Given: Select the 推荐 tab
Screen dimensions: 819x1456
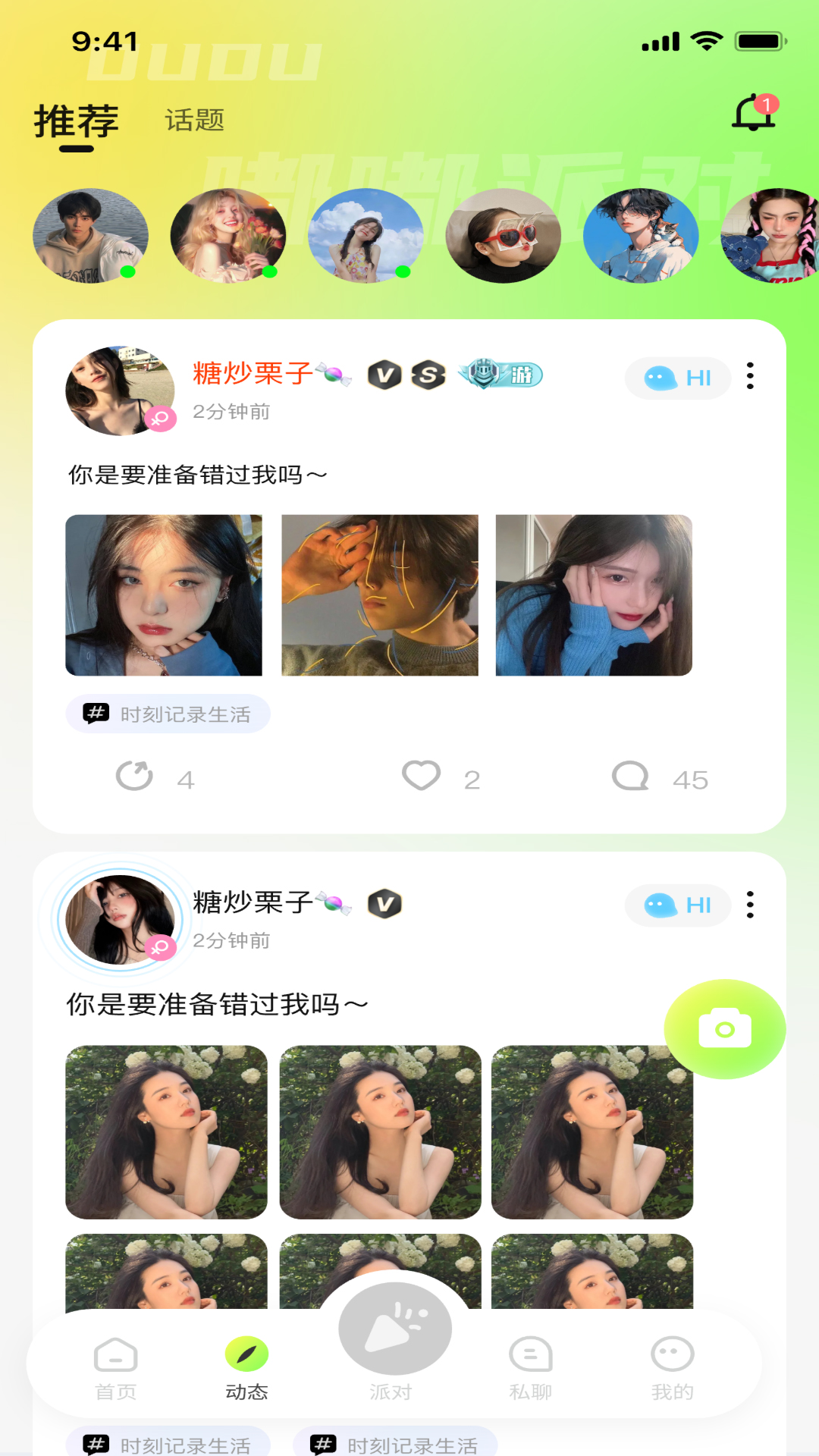Looking at the screenshot, I should [76, 121].
